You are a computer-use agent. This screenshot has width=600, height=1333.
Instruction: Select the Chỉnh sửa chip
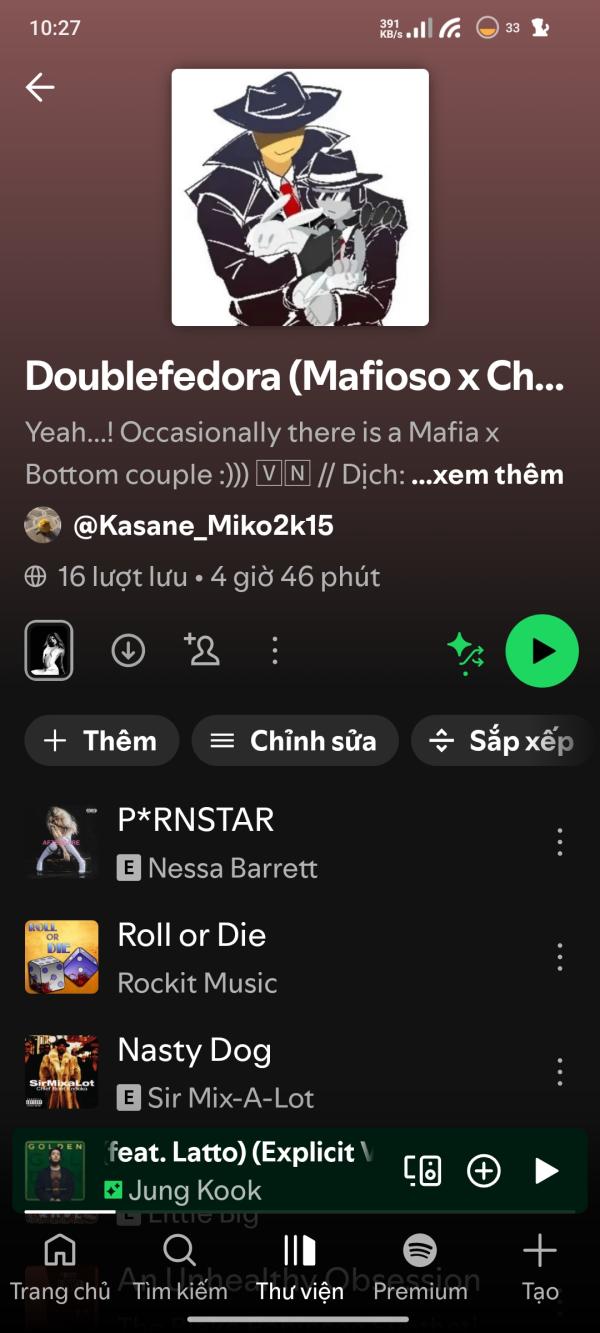point(294,741)
